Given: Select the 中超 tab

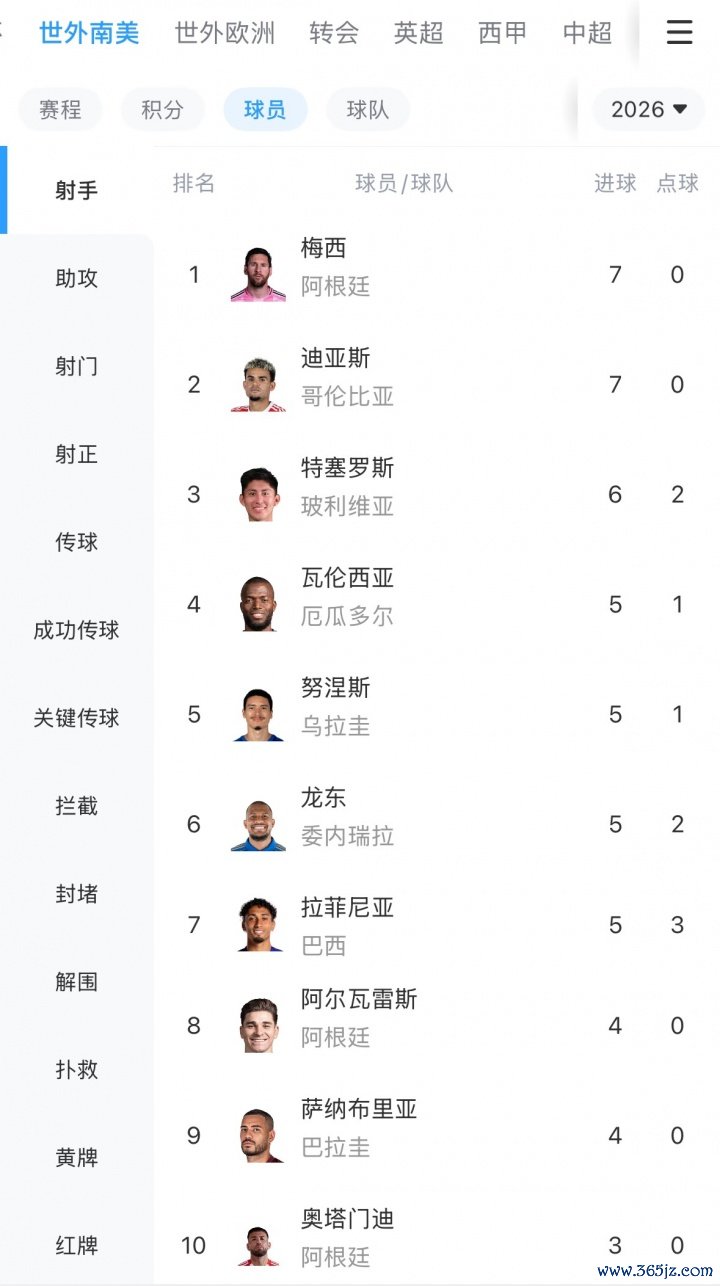Looking at the screenshot, I should coord(587,33).
